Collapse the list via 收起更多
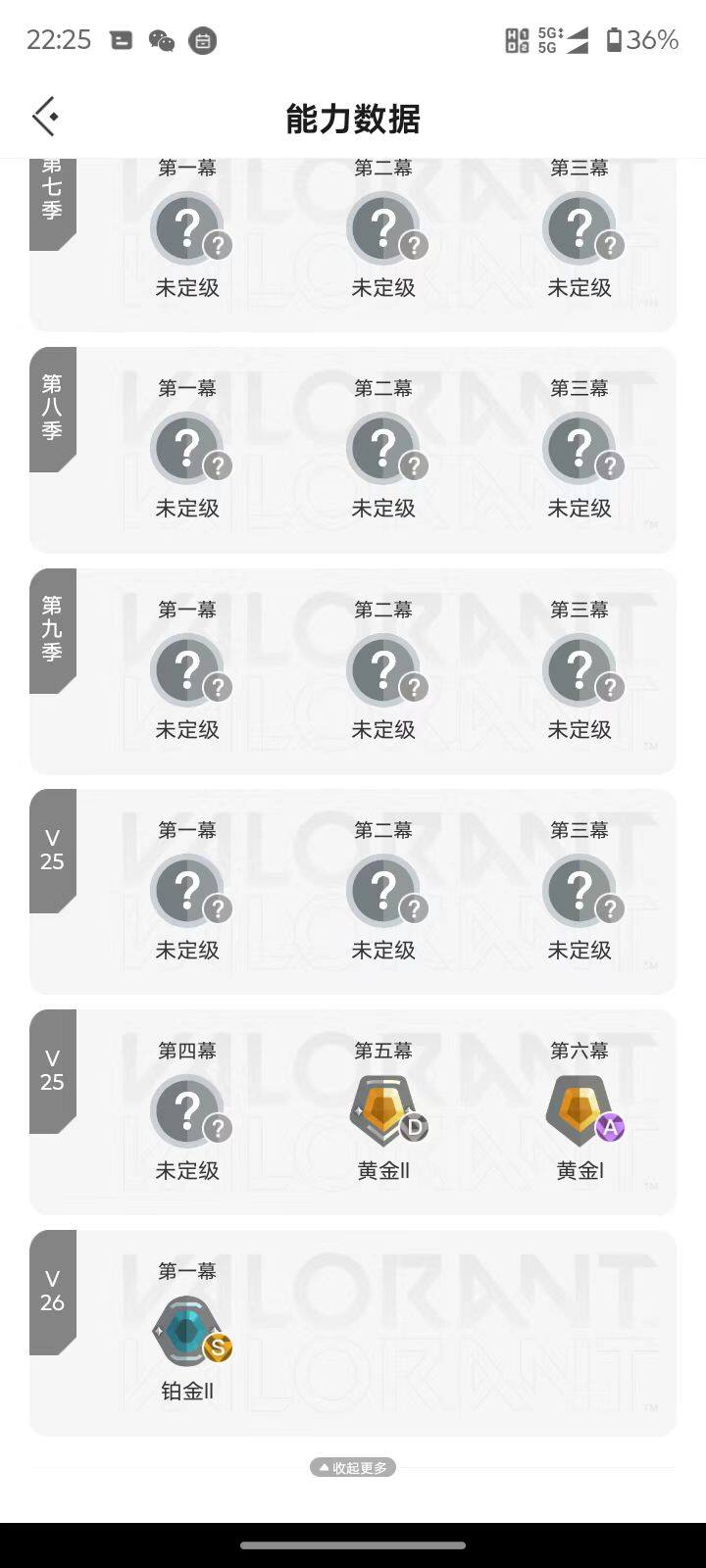706x1568 pixels. pyautogui.click(x=353, y=1467)
